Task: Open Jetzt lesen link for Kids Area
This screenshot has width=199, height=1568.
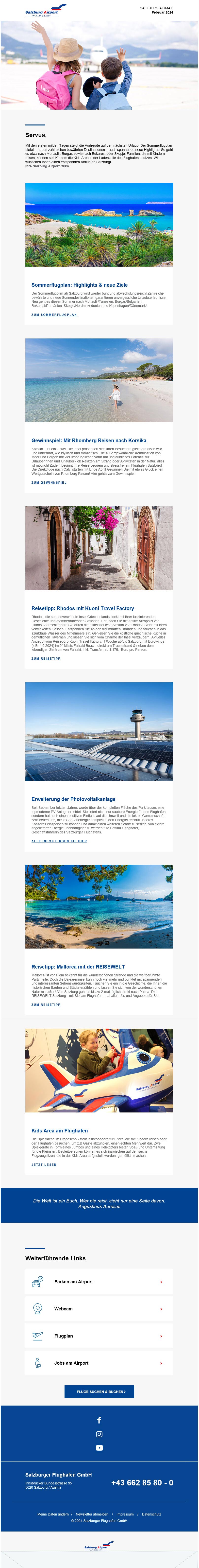Action: (44, 1164)
